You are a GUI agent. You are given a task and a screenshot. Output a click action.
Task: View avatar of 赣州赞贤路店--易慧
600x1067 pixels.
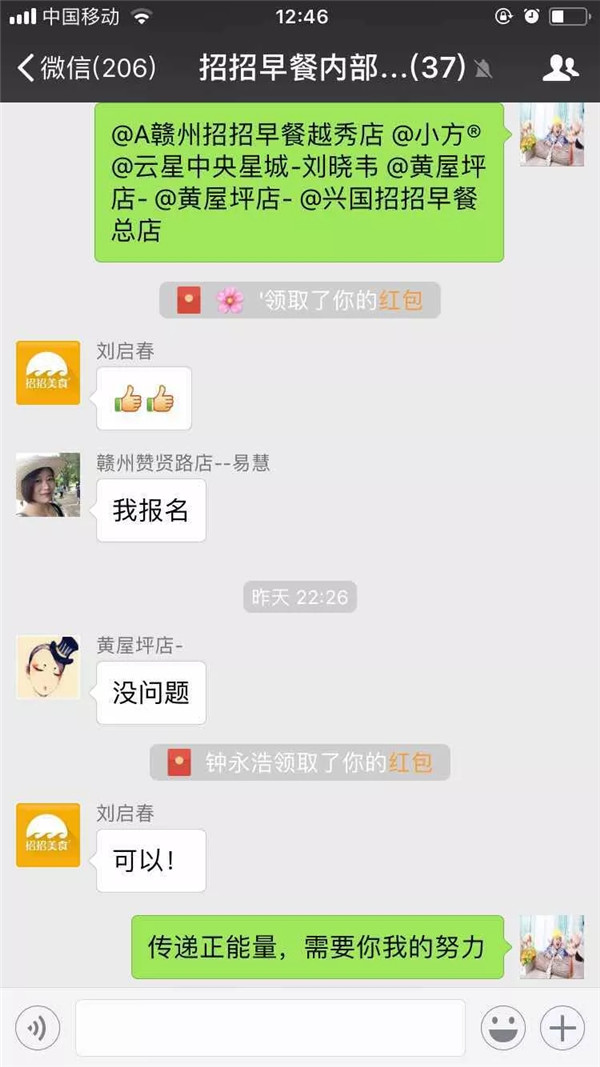click(48, 484)
